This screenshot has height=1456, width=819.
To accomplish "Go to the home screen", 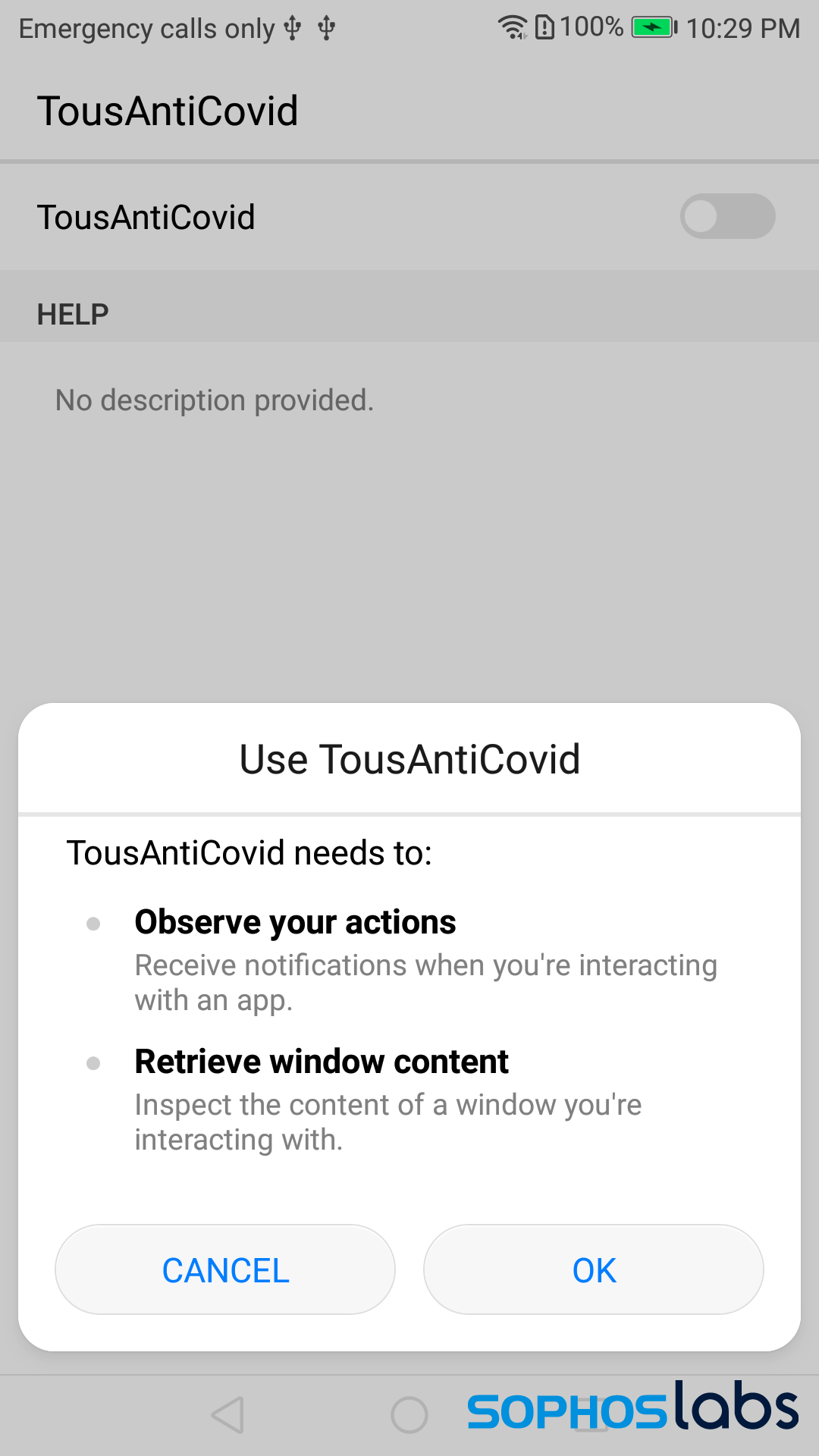I will 409,1415.
